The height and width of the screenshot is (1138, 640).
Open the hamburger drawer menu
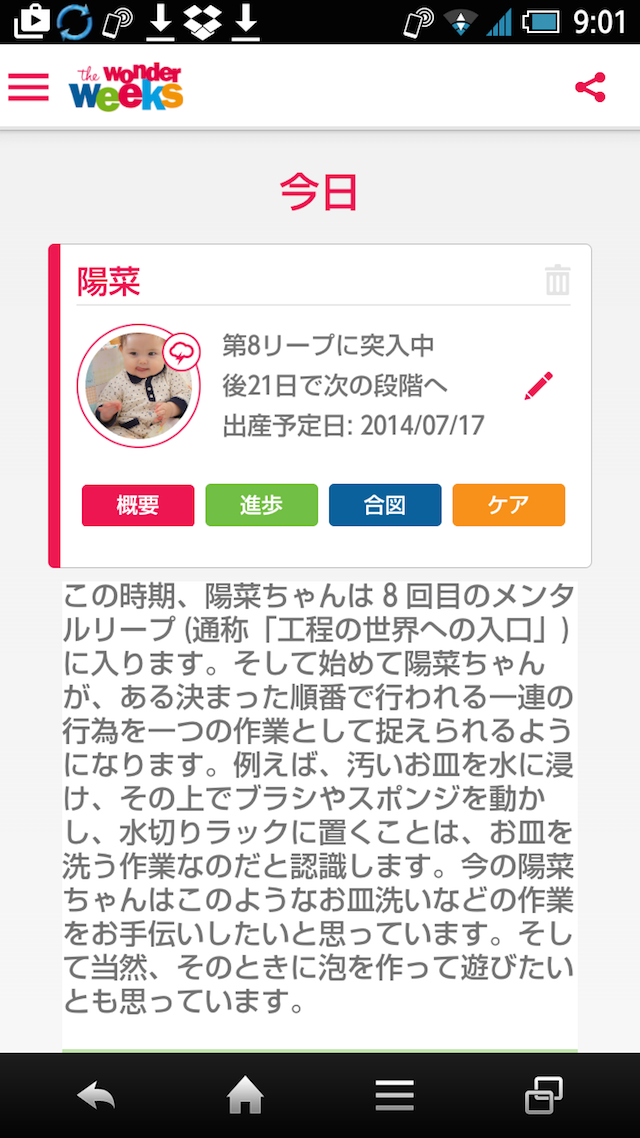pos(28,87)
